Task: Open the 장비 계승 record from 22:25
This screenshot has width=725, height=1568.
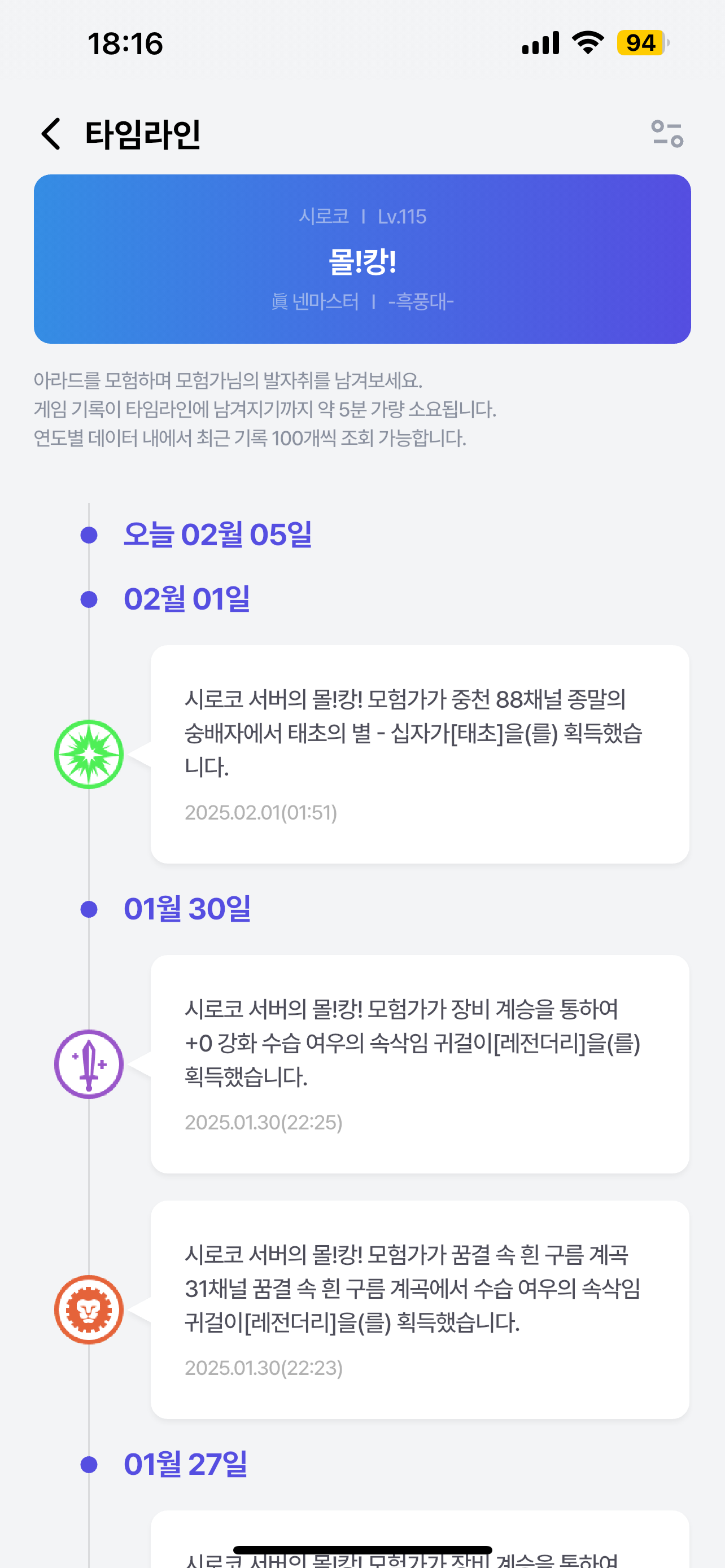Action: click(x=420, y=1063)
